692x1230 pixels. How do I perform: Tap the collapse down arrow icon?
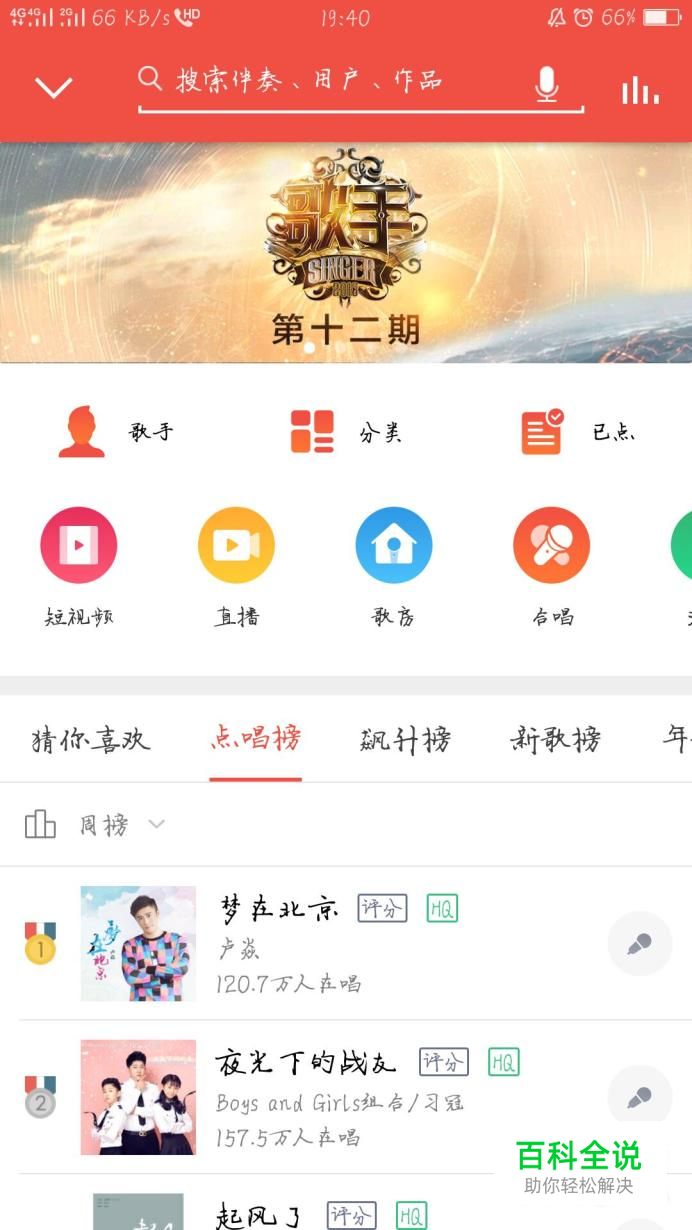click(54, 88)
